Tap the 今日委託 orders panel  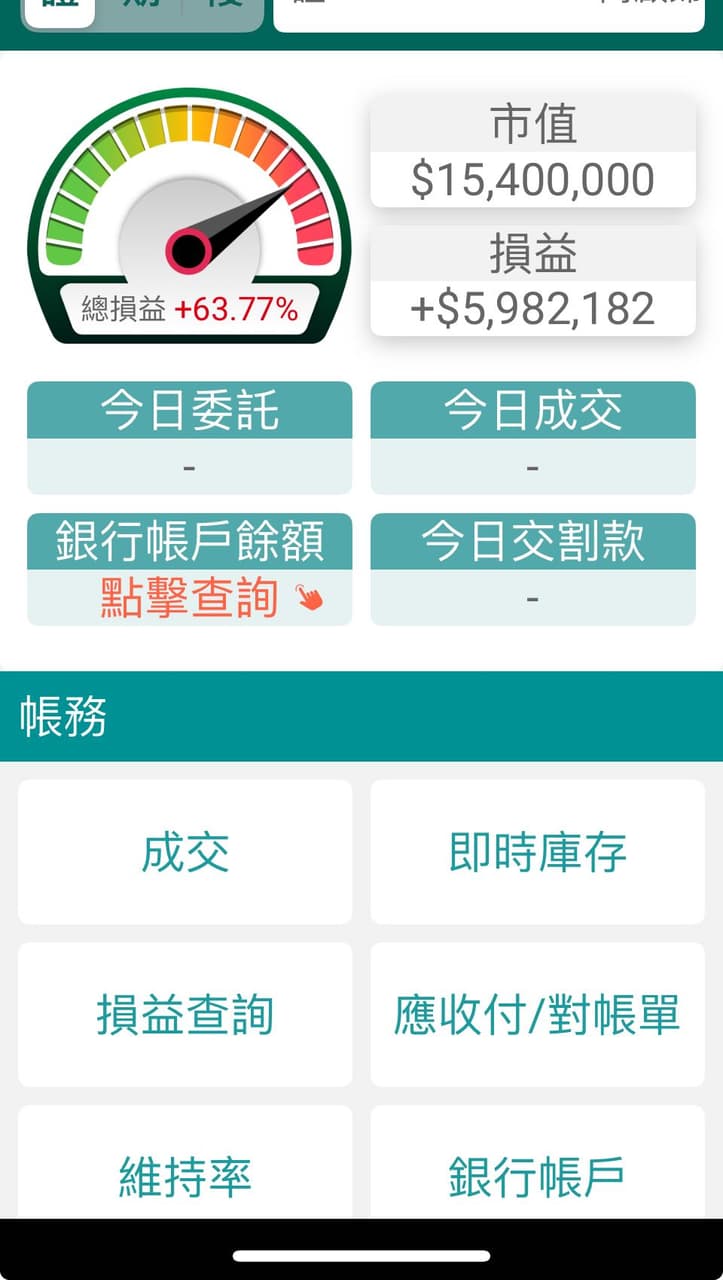tap(190, 435)
